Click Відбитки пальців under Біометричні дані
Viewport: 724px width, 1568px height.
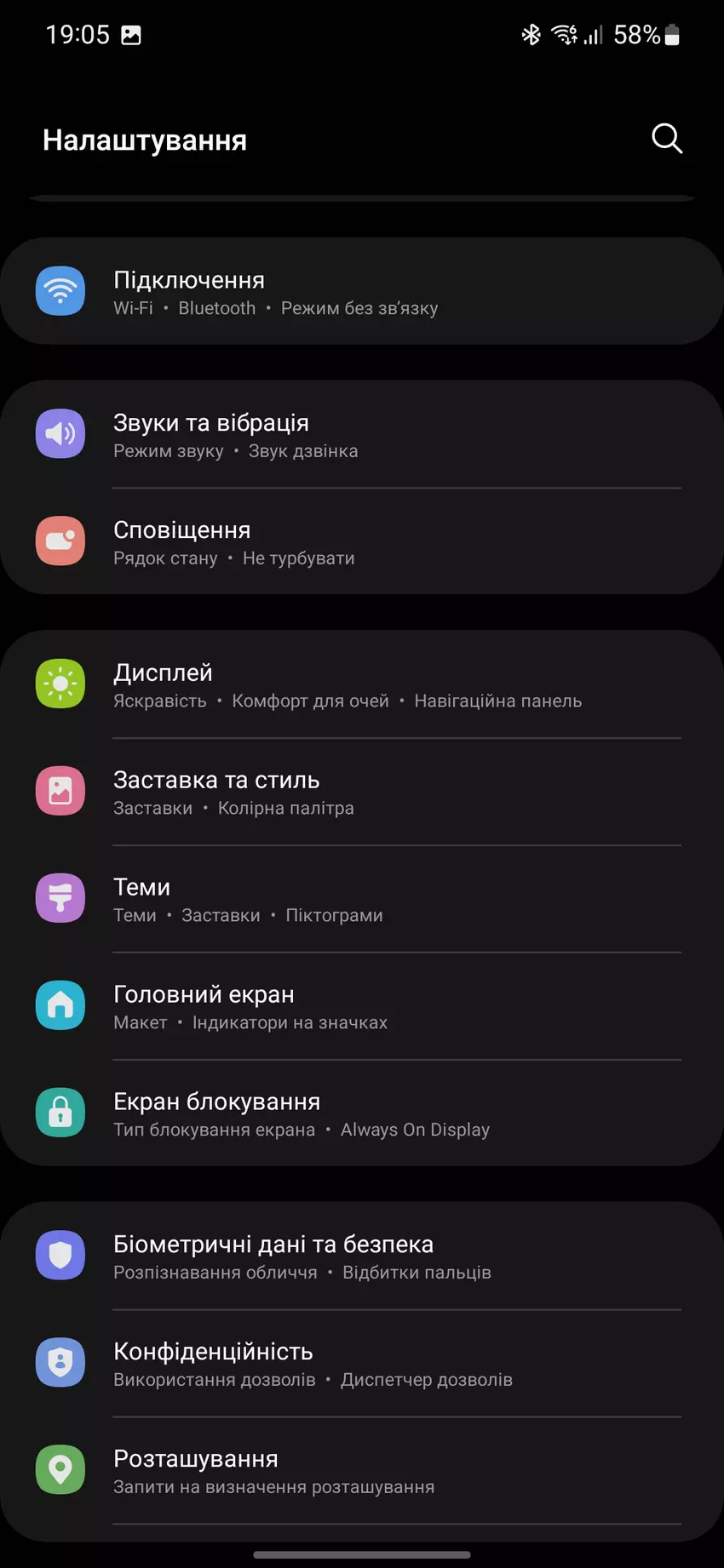click(417, 1272)
